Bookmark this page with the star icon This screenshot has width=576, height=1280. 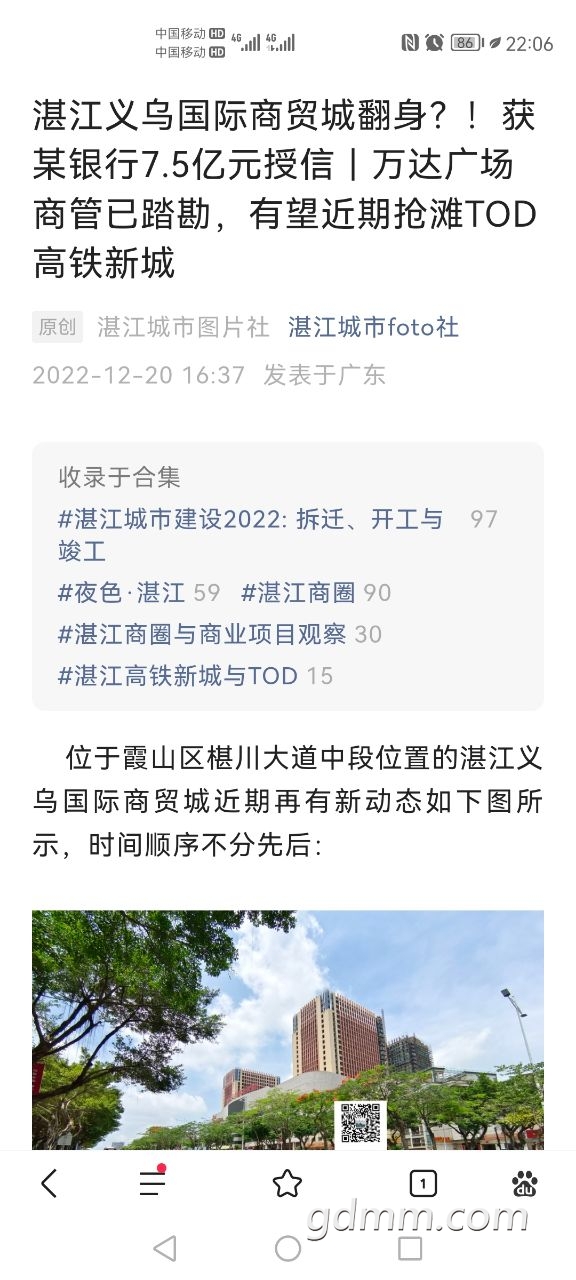(287, 1184)
